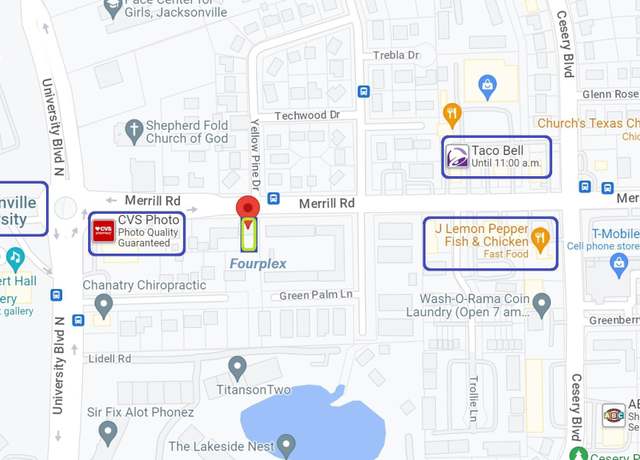
Task: Tap the T-Mobile cell phone store label
Action: [604, 234]
